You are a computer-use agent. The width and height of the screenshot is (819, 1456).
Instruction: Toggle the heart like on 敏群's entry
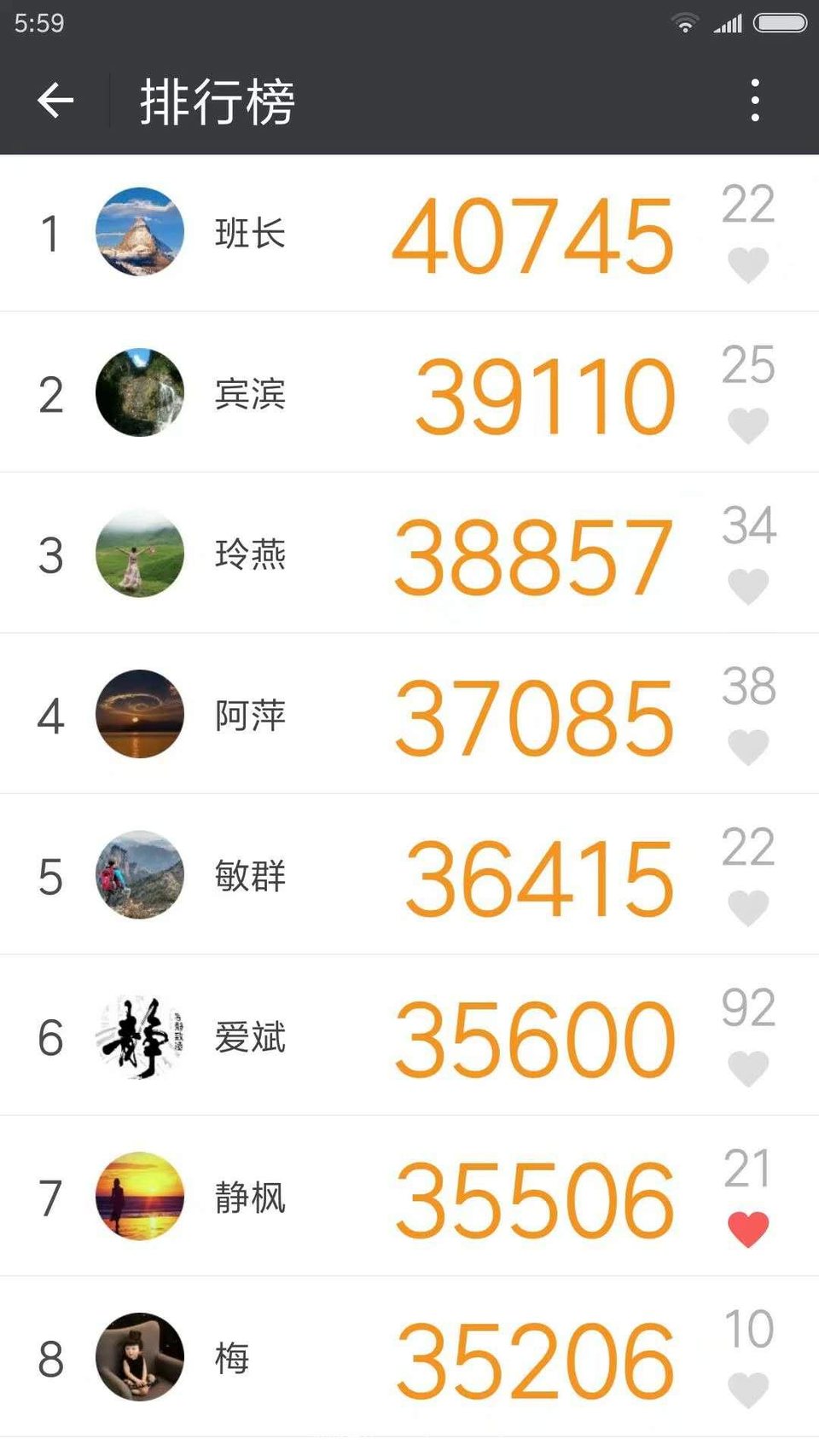point(748,905)
